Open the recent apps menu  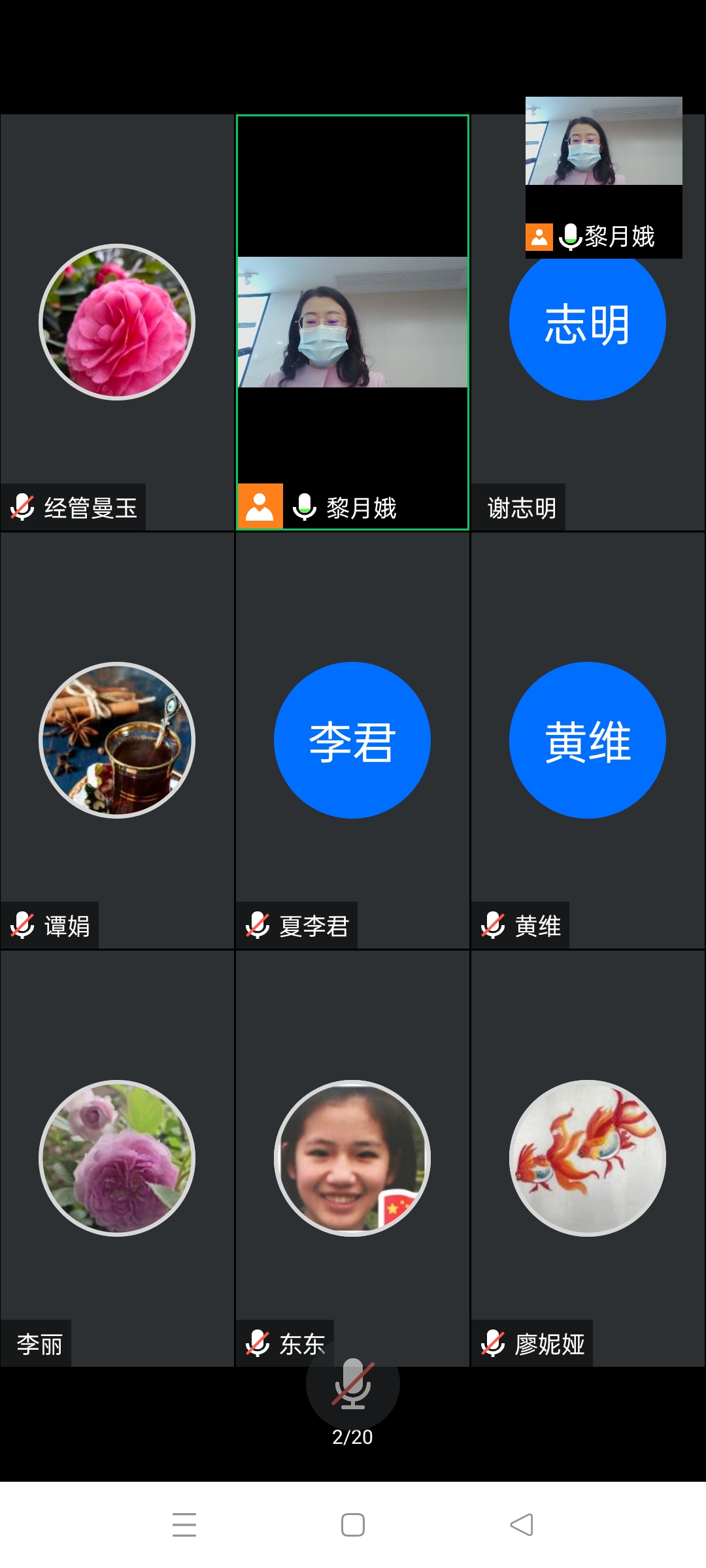point(184,1525)
